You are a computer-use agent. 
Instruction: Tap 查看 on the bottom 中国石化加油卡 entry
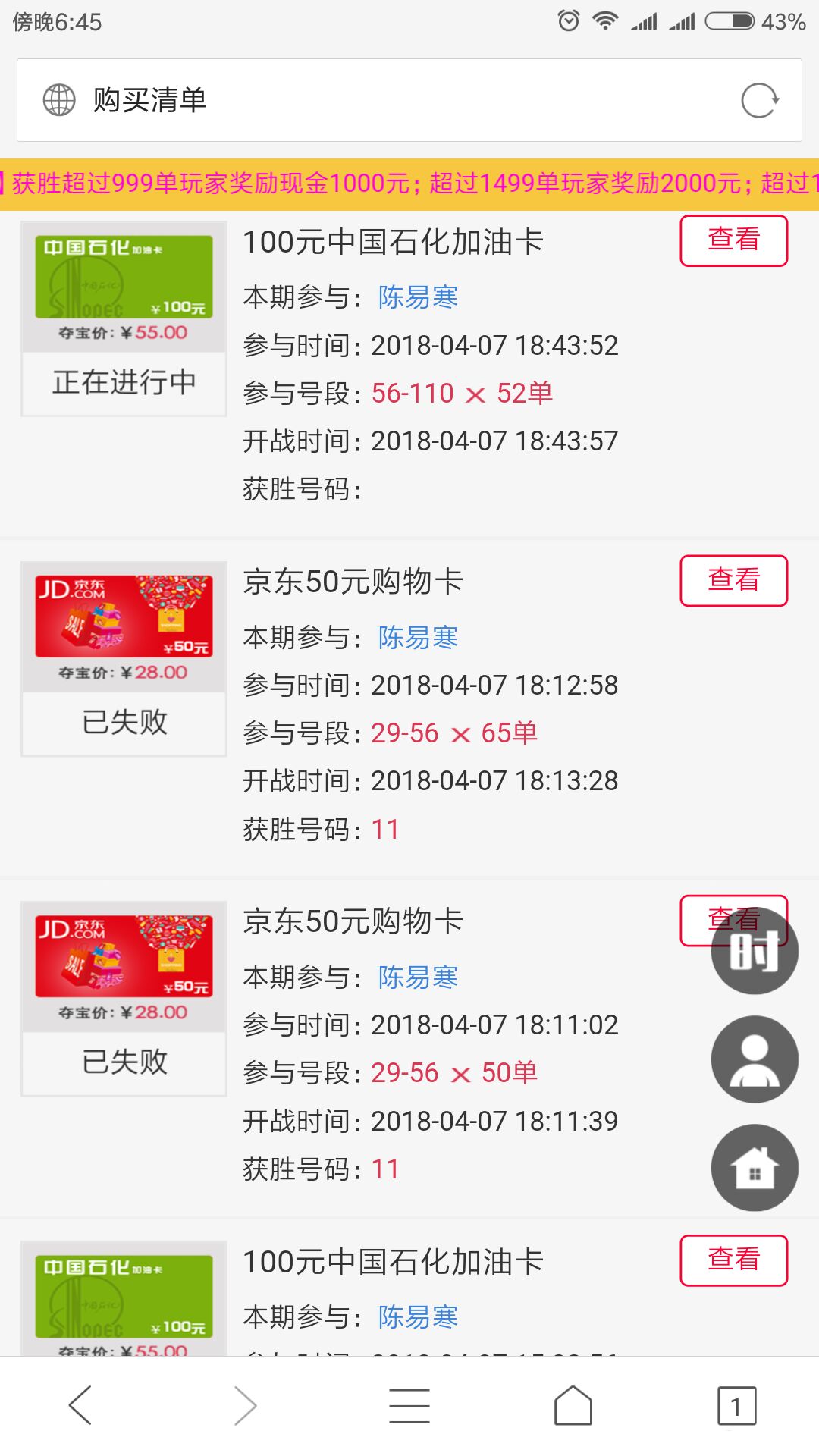(733, 1260)
